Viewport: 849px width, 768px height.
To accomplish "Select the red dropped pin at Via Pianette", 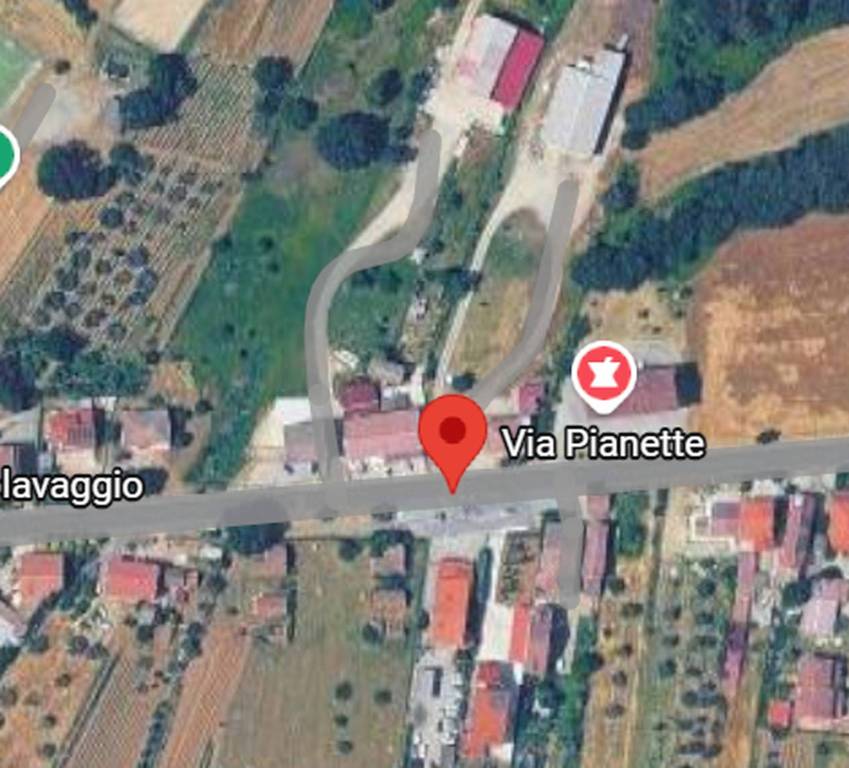I will 453,432.
